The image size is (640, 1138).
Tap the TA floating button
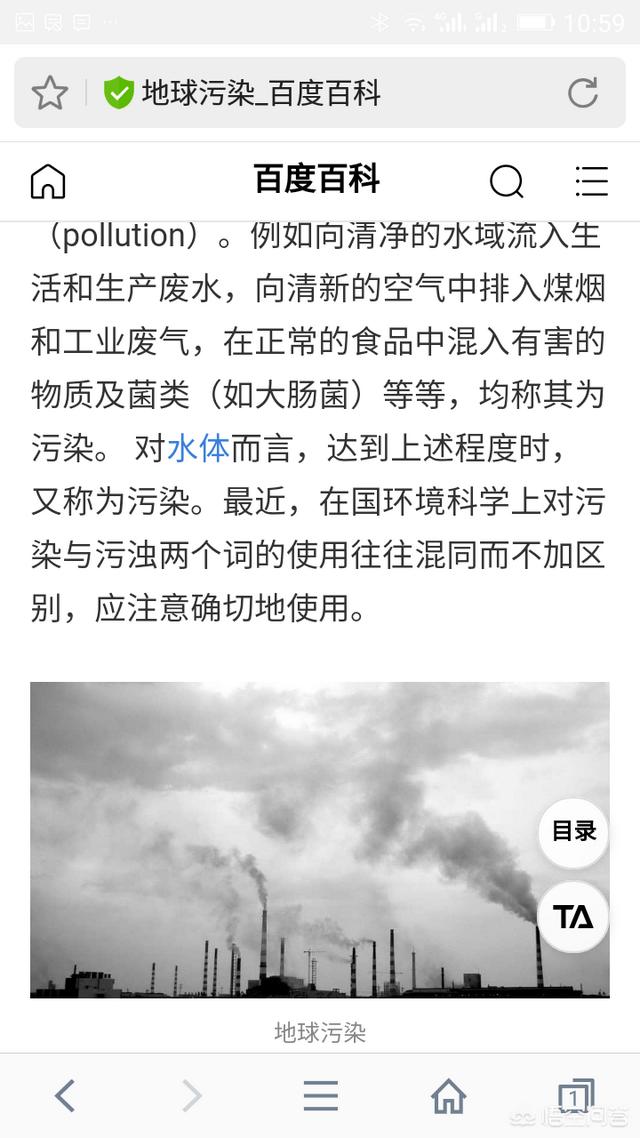tap(573, 916)
